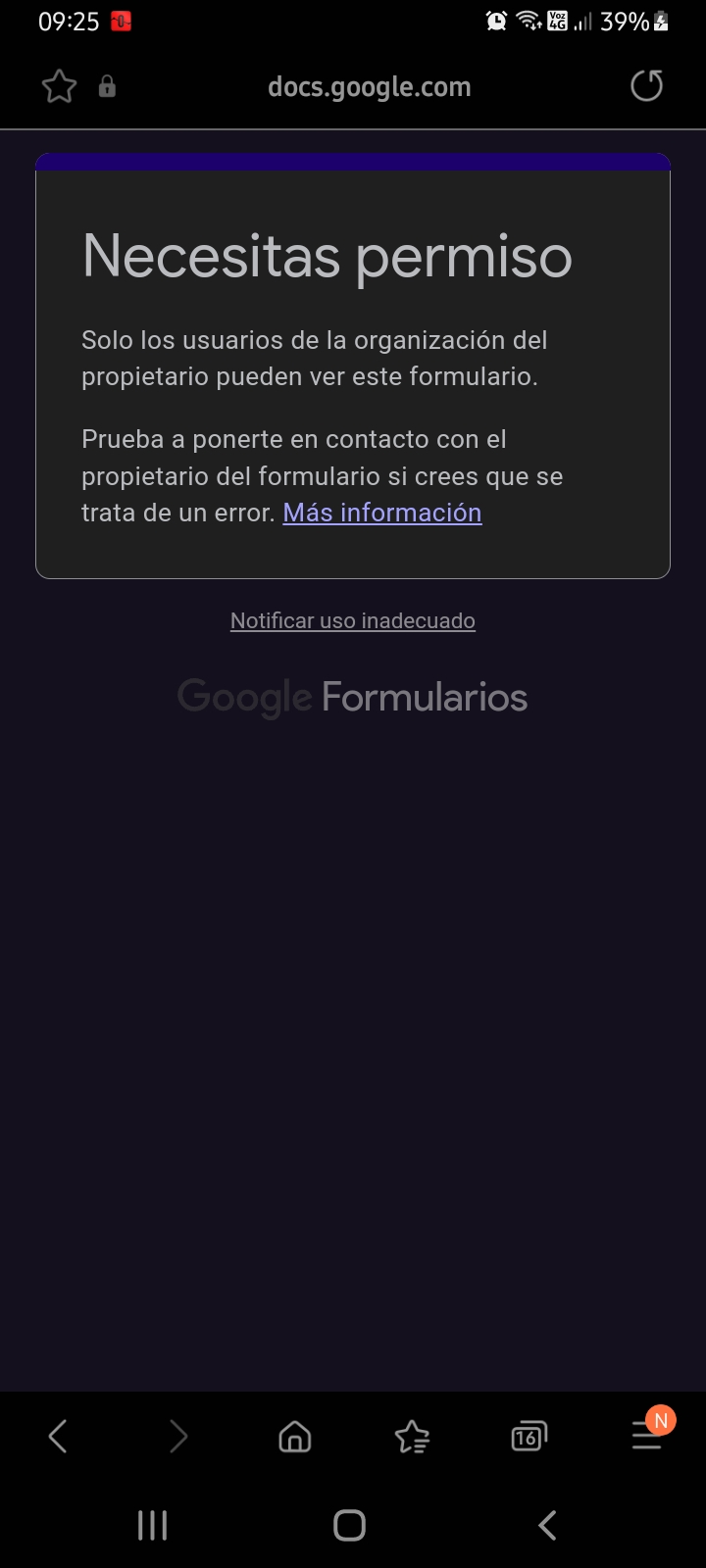Screen dimensions: 706x1568
Task: Go back to the previous web page
Action: coord(58,1437)
